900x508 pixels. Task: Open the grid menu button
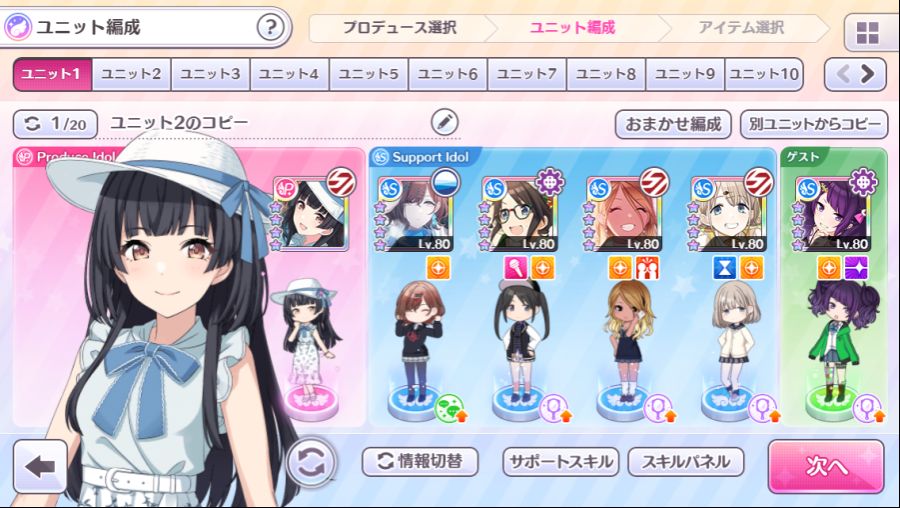(x=870, y=32)
